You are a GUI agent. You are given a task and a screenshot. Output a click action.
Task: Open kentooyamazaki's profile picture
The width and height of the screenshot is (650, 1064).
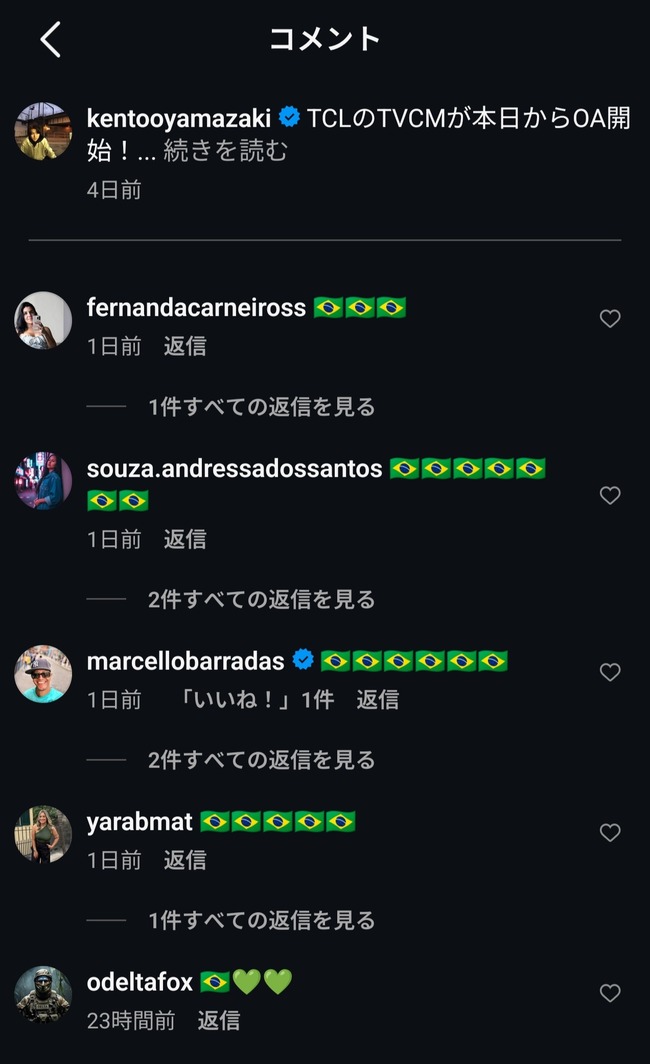point(43,131)
